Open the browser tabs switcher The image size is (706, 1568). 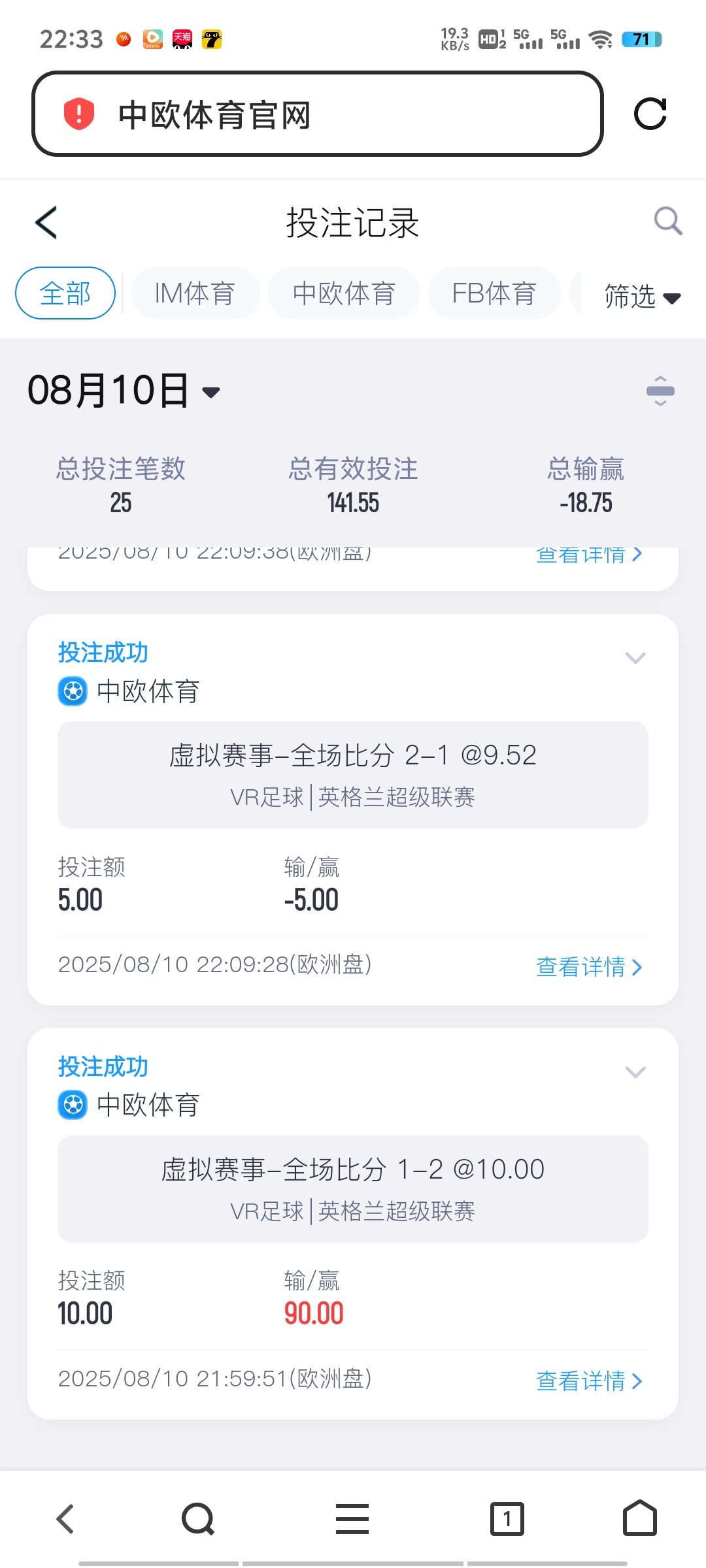(507, 1518)
